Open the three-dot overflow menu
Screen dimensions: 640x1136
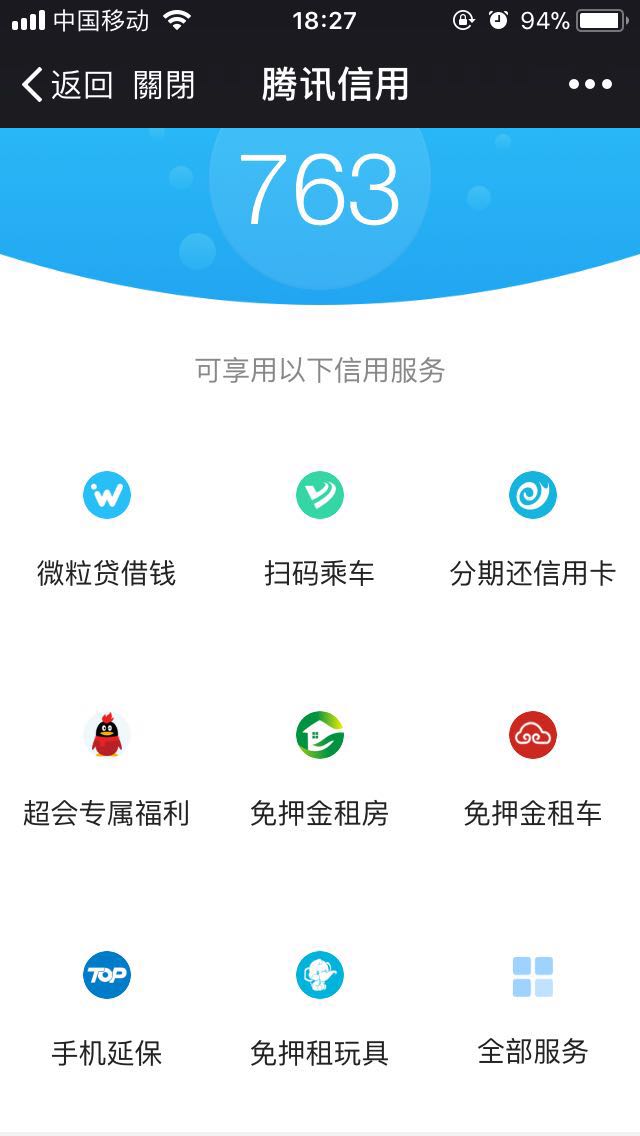tap(590, 85)
